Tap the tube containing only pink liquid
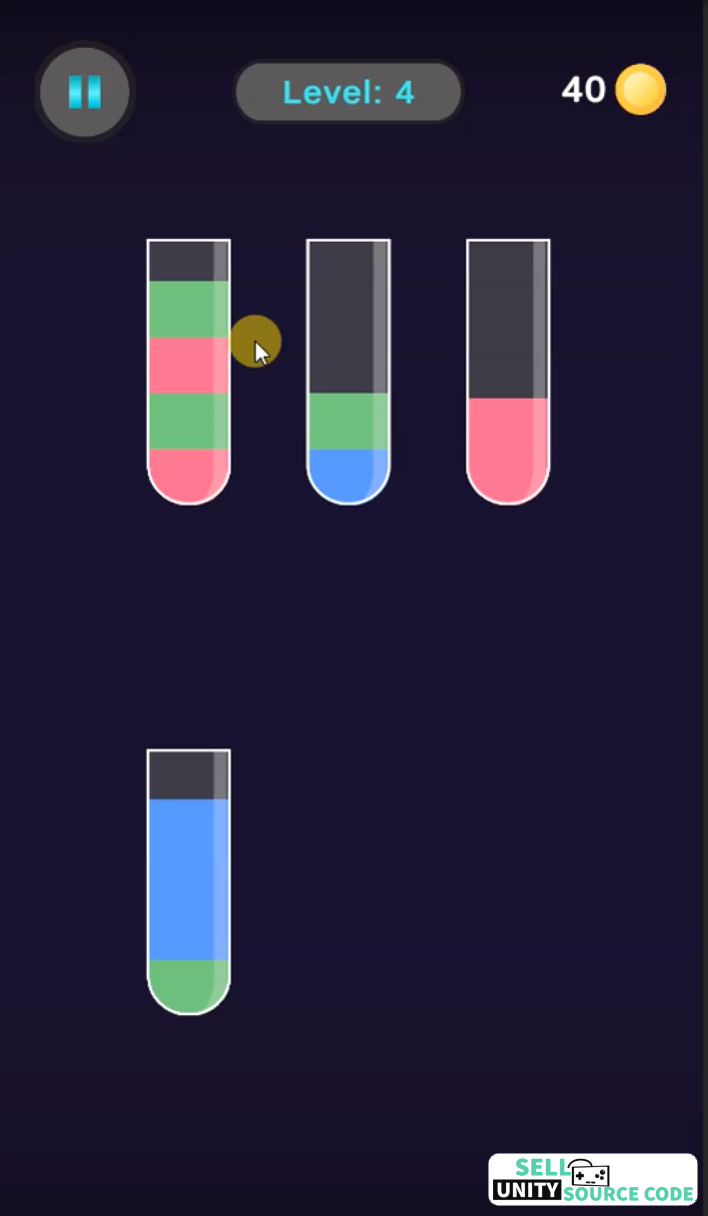This screenshot has height=1216, width=708. pos(509,372)
